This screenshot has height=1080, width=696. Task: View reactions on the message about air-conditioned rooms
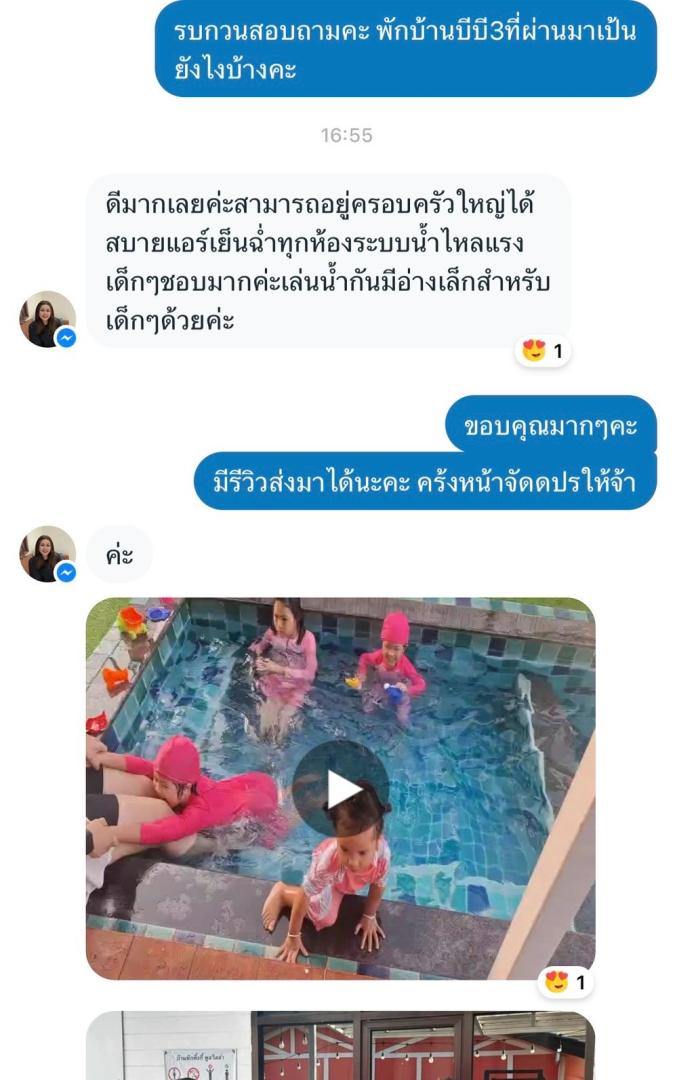click(x=543, y=351)
